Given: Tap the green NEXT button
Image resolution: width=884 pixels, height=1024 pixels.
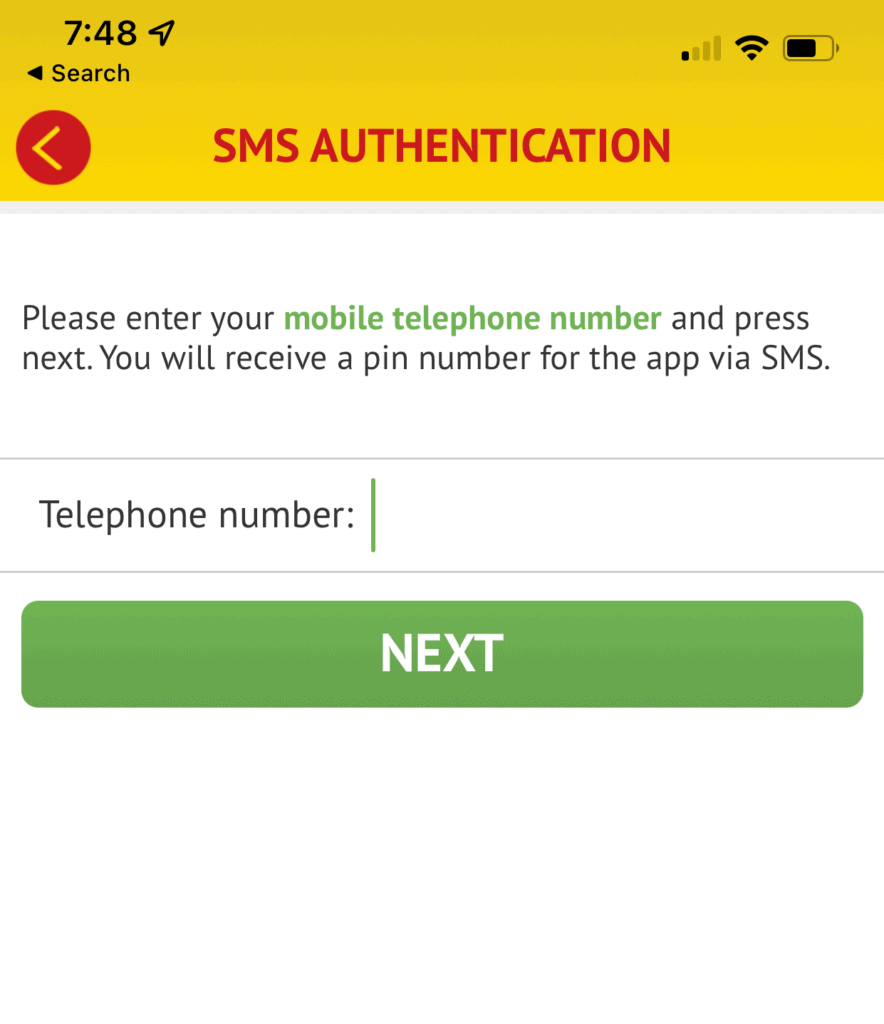Looking at the screenshot, I should coord(441,654).
